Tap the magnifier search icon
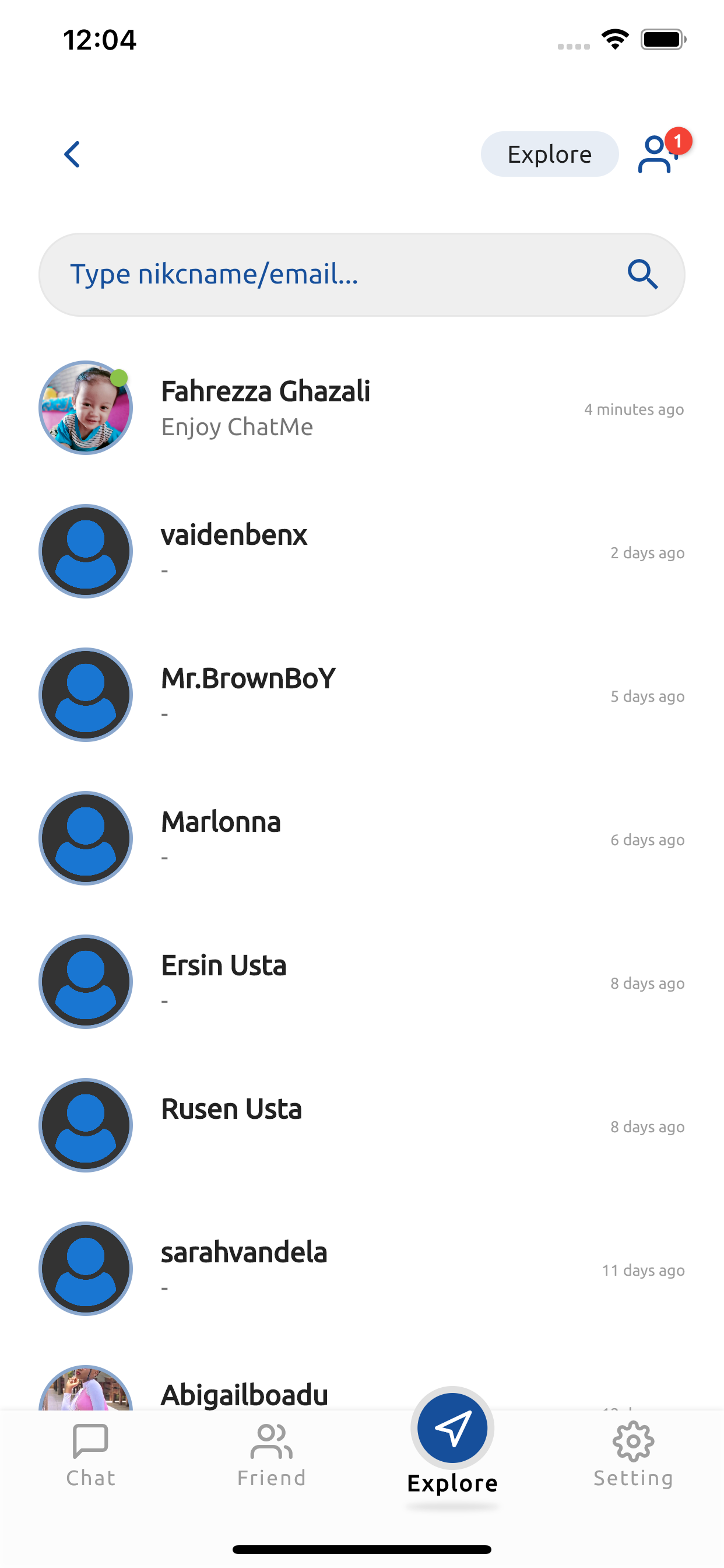The width and height of the screenshot is (724, 1568). point(642,275)
